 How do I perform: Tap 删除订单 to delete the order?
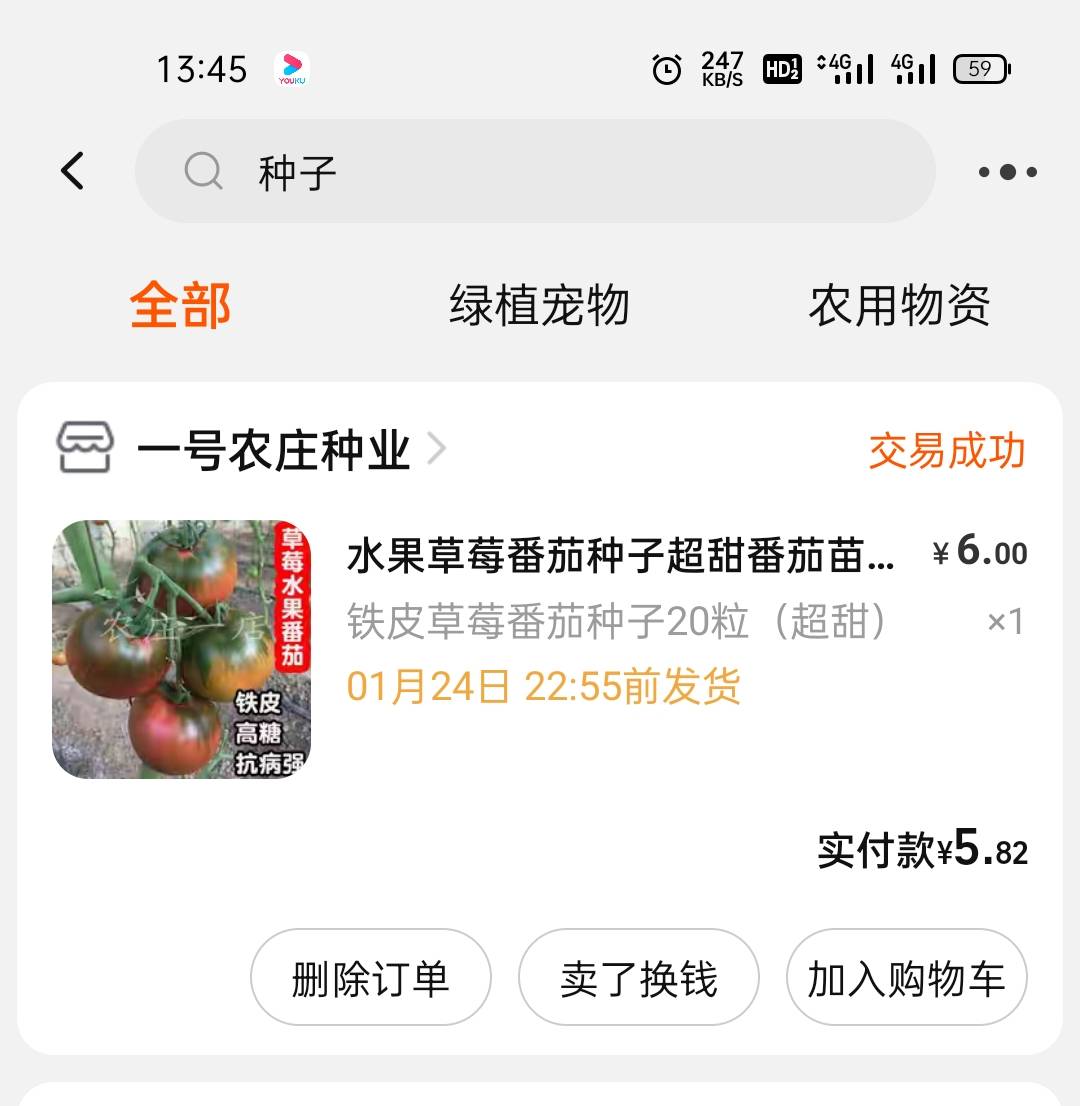pyautogui.click(x=370, y=978)
